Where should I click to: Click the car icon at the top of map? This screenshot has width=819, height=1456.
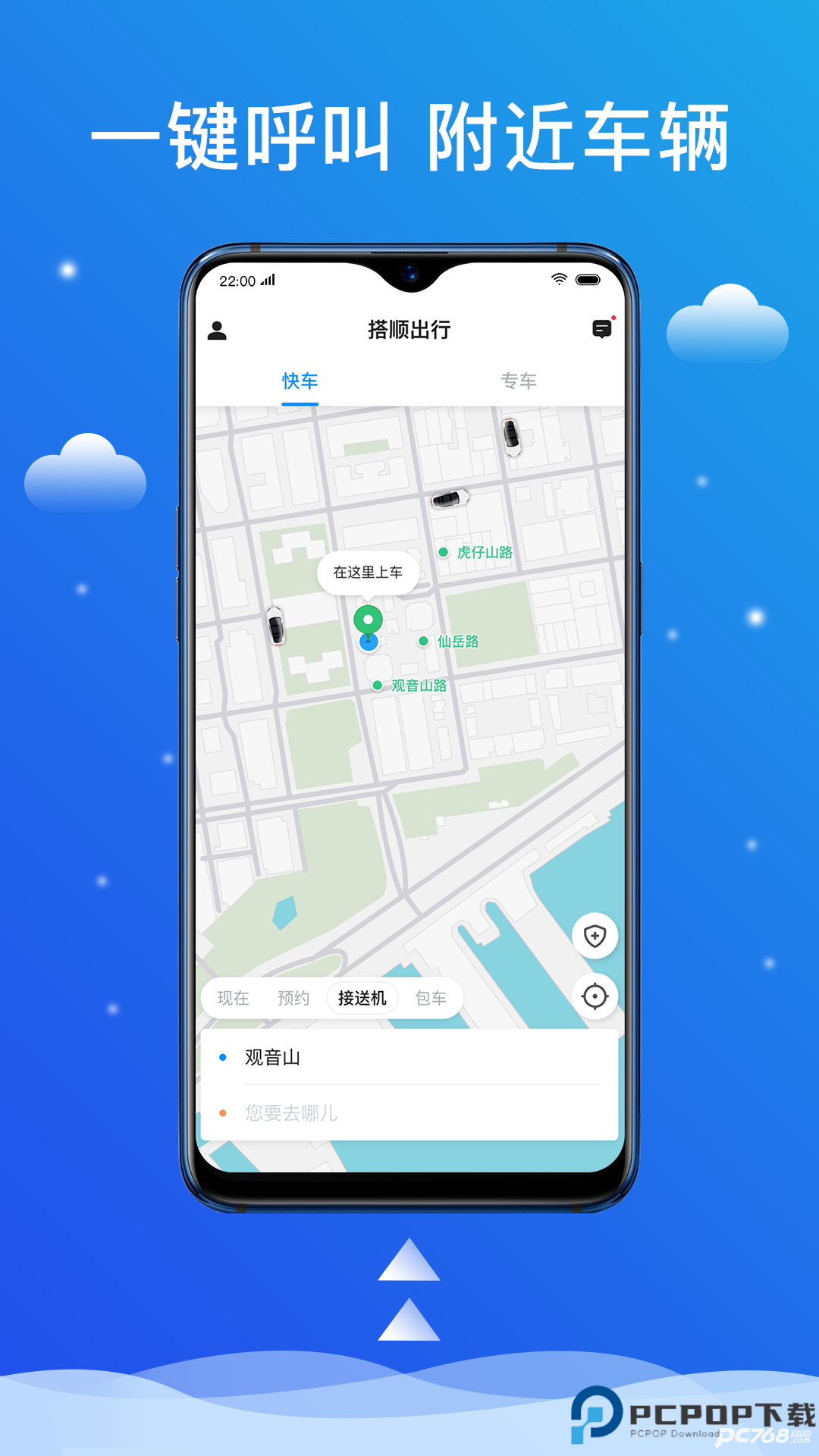click(512, 438)
